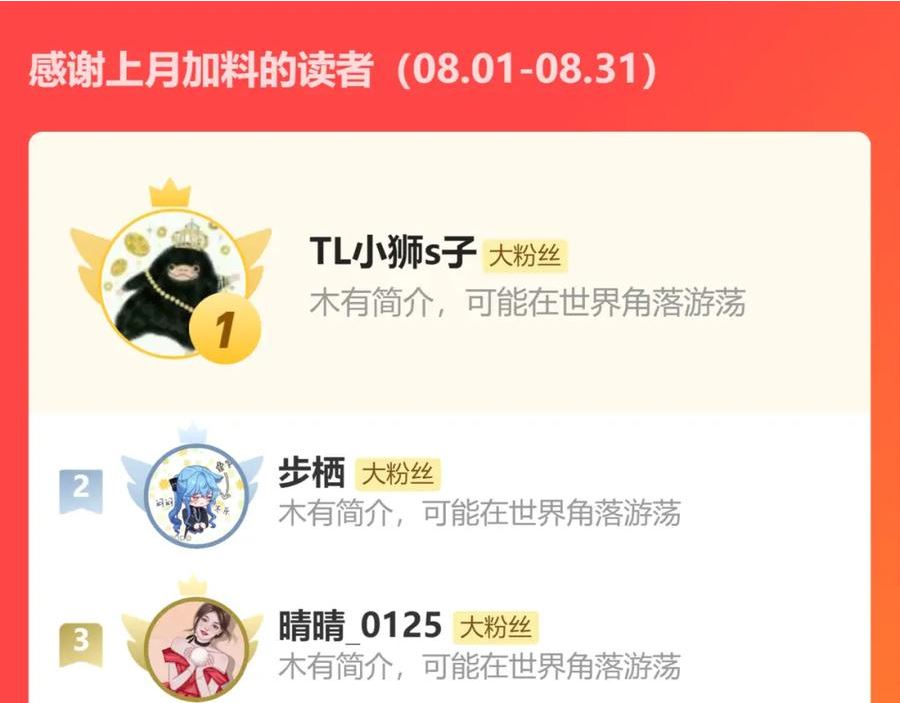
Task: Open 晴晴_0125's profile row
Action: pos(449,639)
